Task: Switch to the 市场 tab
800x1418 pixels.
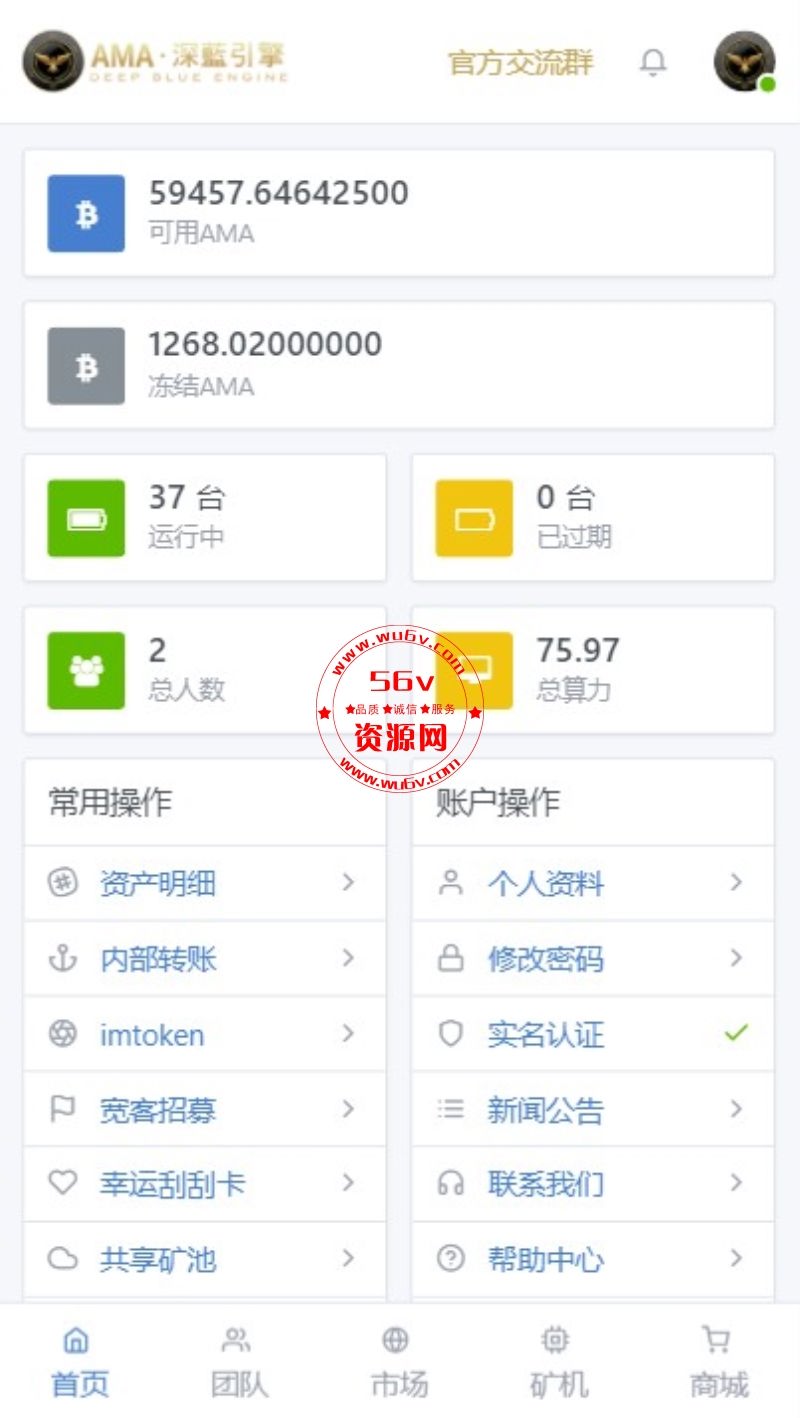Action: tap(399, 1361)
